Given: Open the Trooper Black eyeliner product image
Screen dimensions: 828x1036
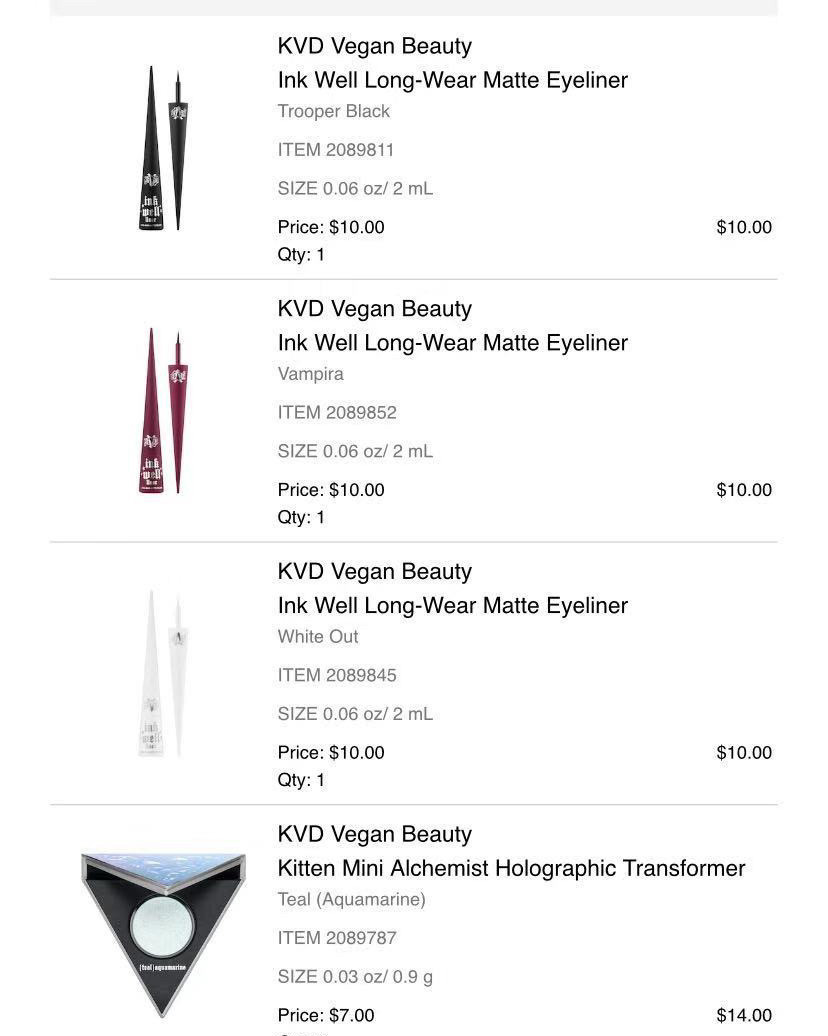Looking at the screenshot, I should point(163,148).
